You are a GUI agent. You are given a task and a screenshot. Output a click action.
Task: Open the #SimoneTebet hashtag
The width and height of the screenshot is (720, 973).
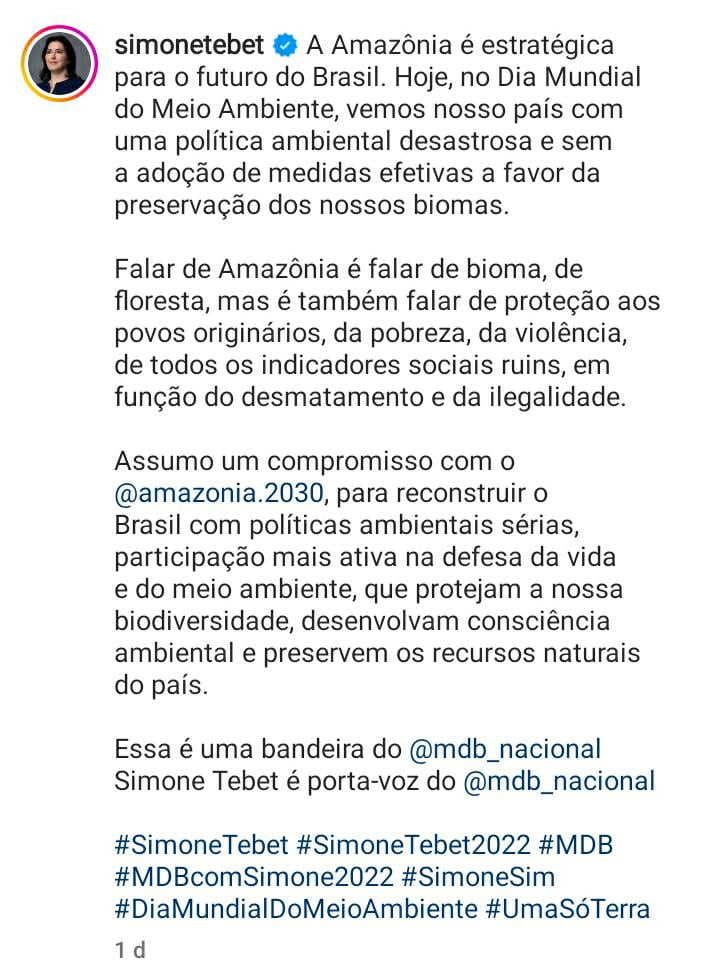click(x=202, y=844)
